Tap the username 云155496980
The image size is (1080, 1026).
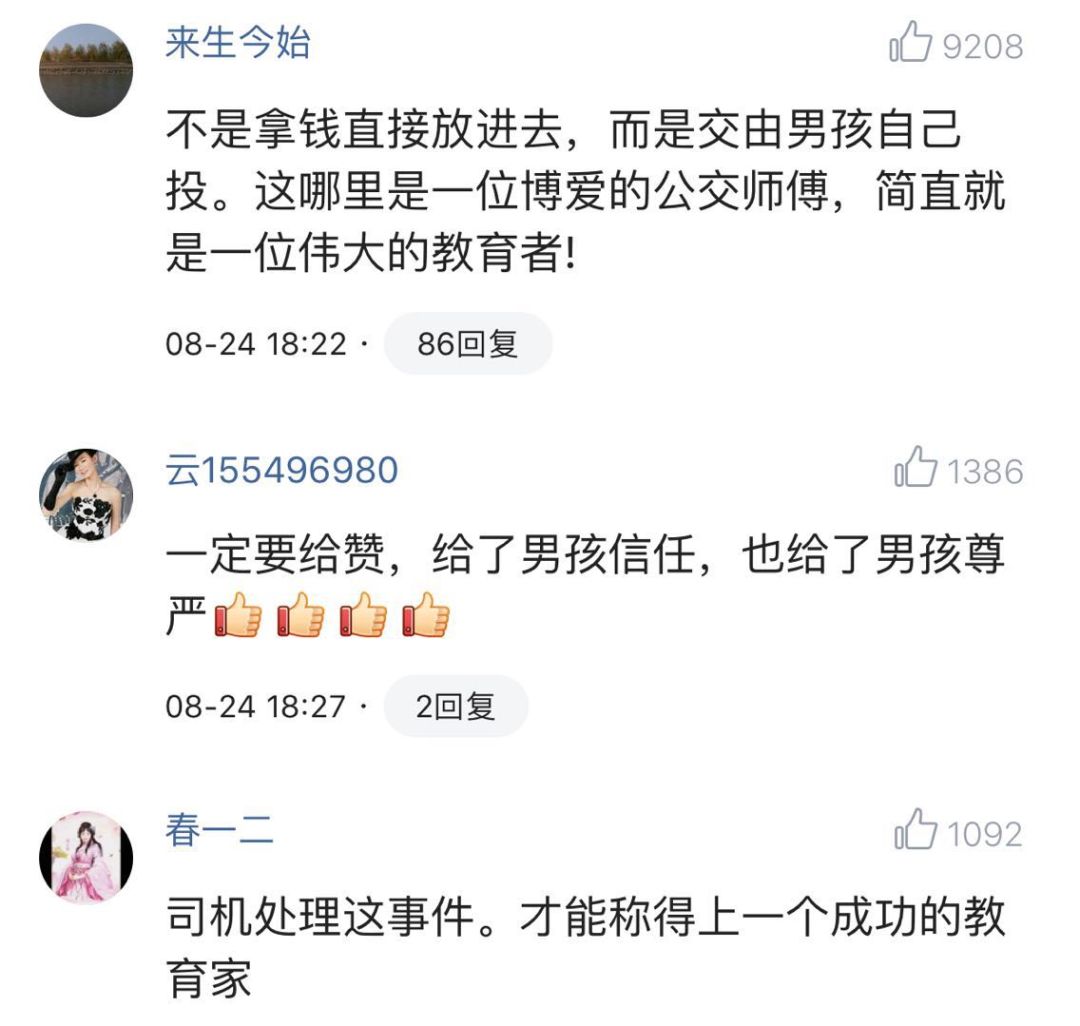(282, 470)
